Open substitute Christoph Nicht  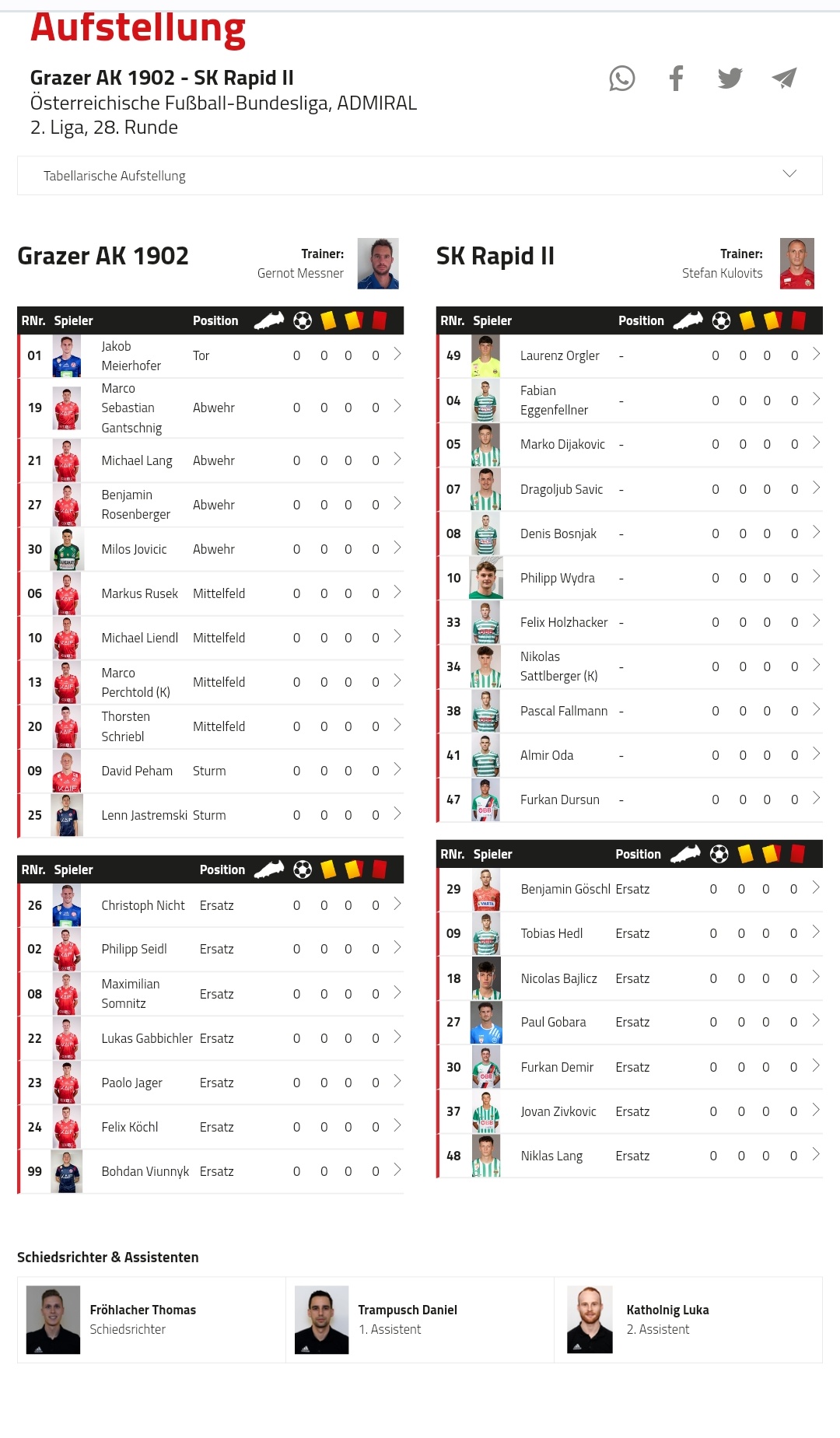click(x=211, y=905)
